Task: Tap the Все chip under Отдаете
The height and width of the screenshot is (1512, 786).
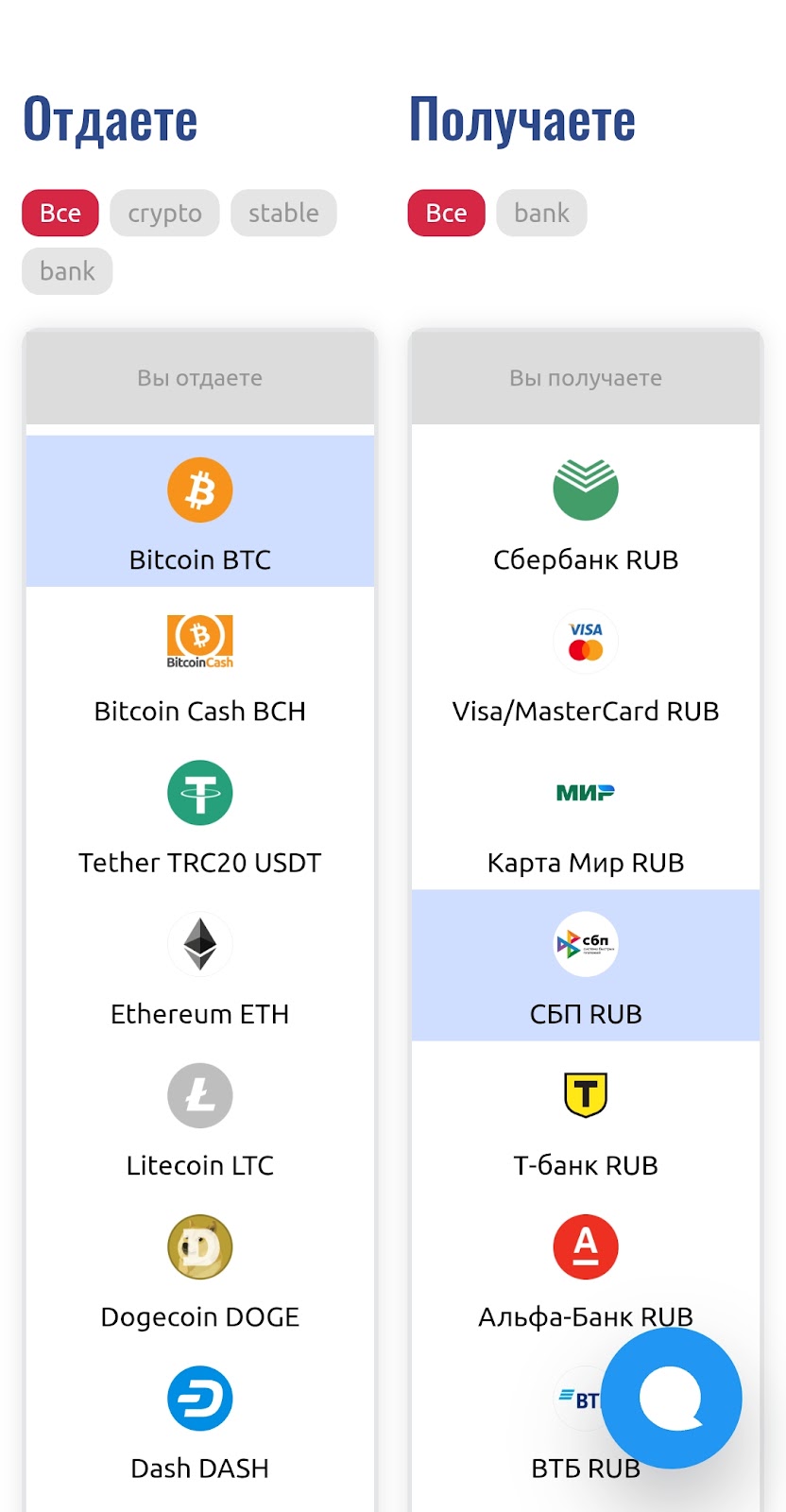Action: tap(60, 214)
